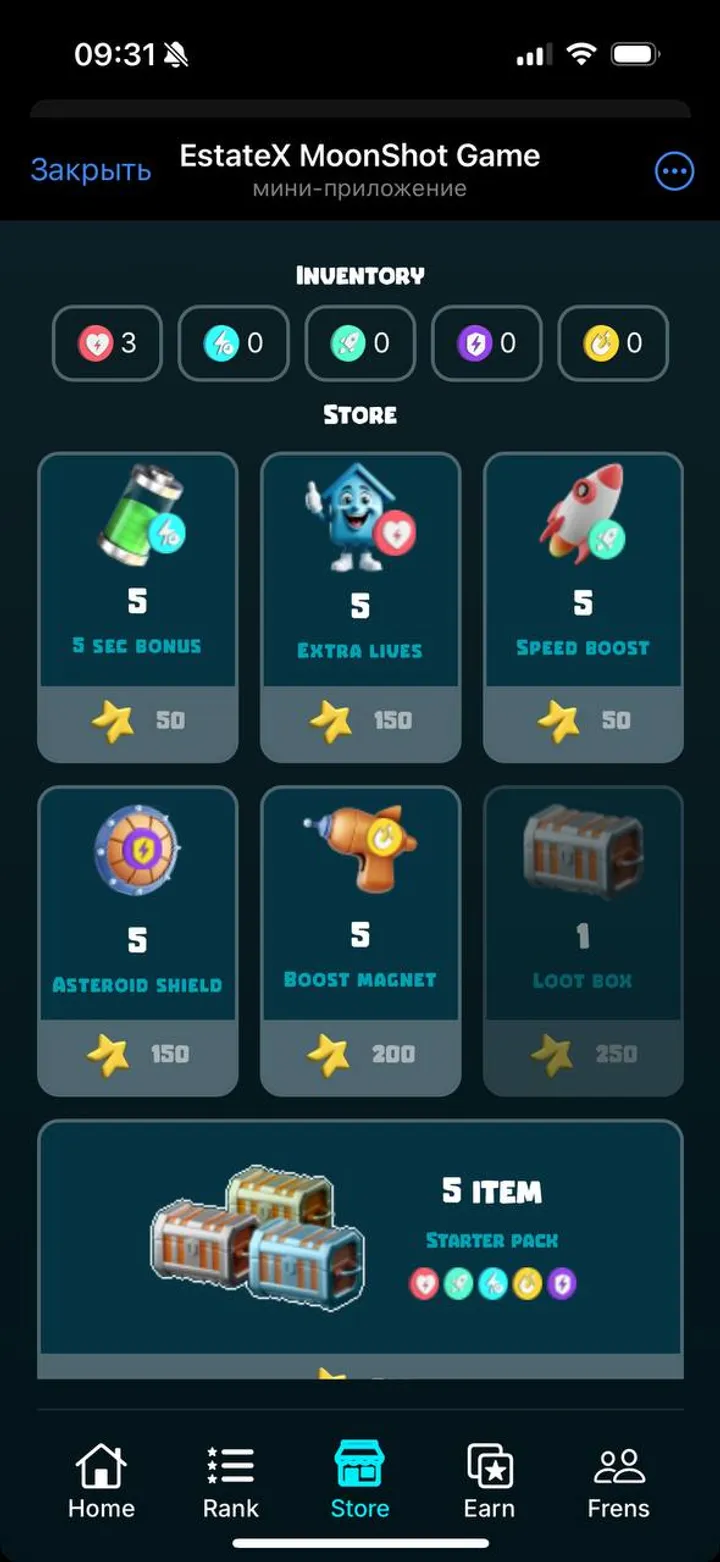Tap Закрыть to close the mini-app
720x1562 pixels.
[x=91, y=171]
